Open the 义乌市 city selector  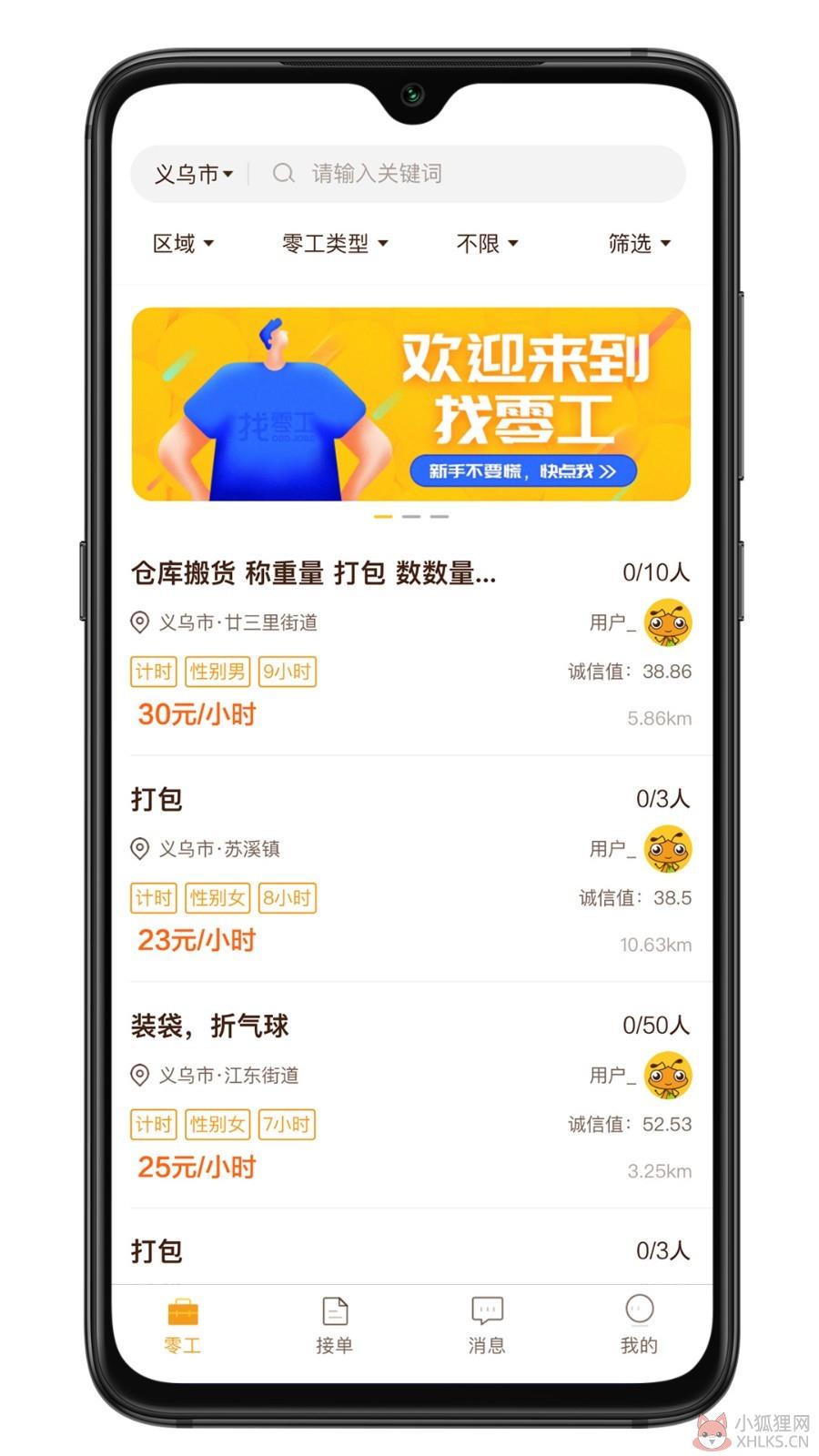(x=193, y=173)
